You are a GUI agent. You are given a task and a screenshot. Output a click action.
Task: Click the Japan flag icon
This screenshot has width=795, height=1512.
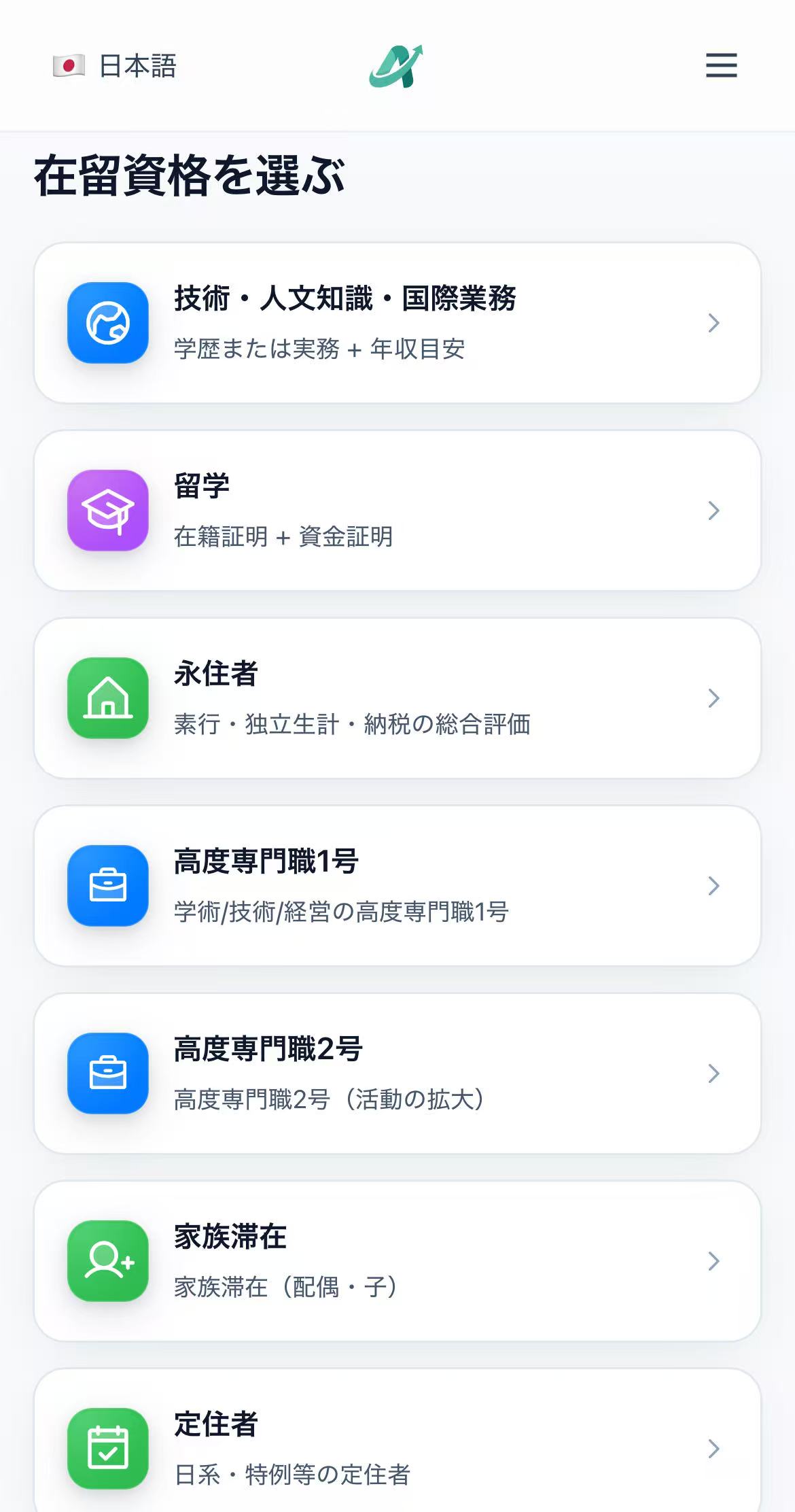[x=68, y=65]
